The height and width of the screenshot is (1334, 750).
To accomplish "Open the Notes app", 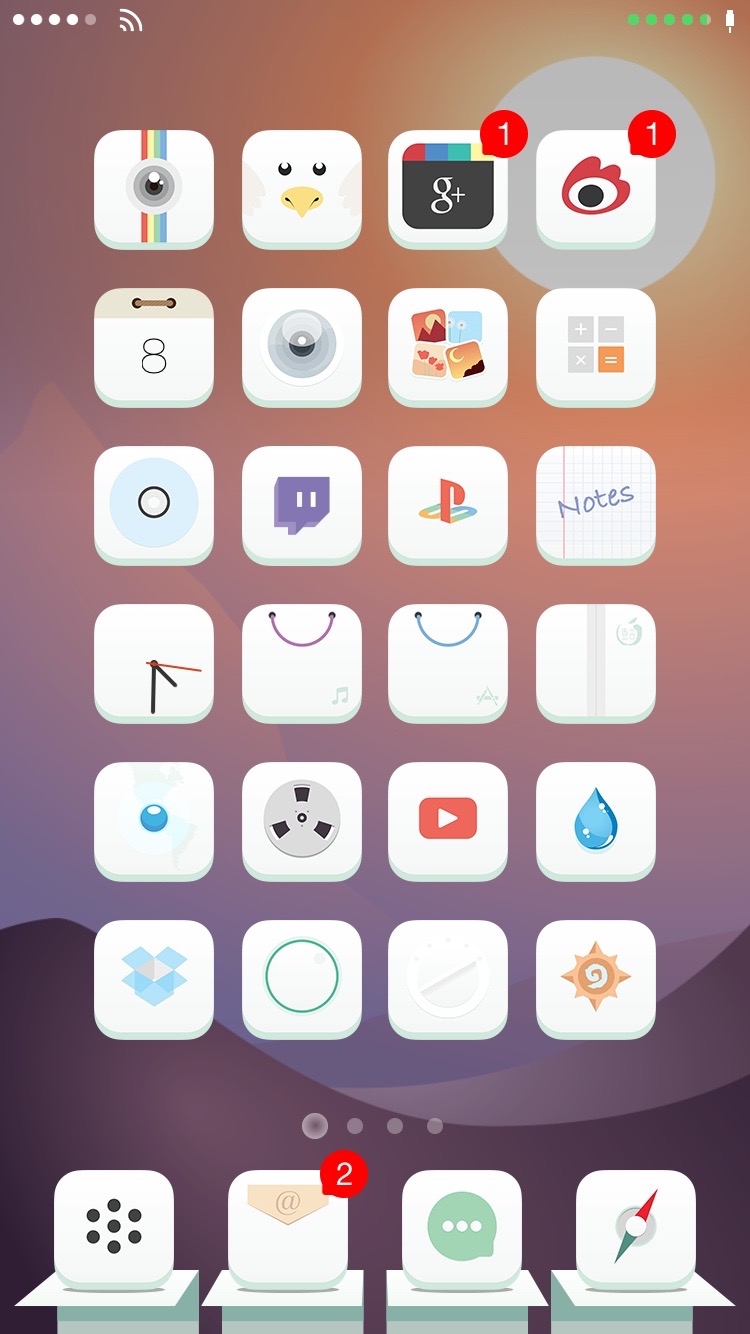I will point(596,504).
